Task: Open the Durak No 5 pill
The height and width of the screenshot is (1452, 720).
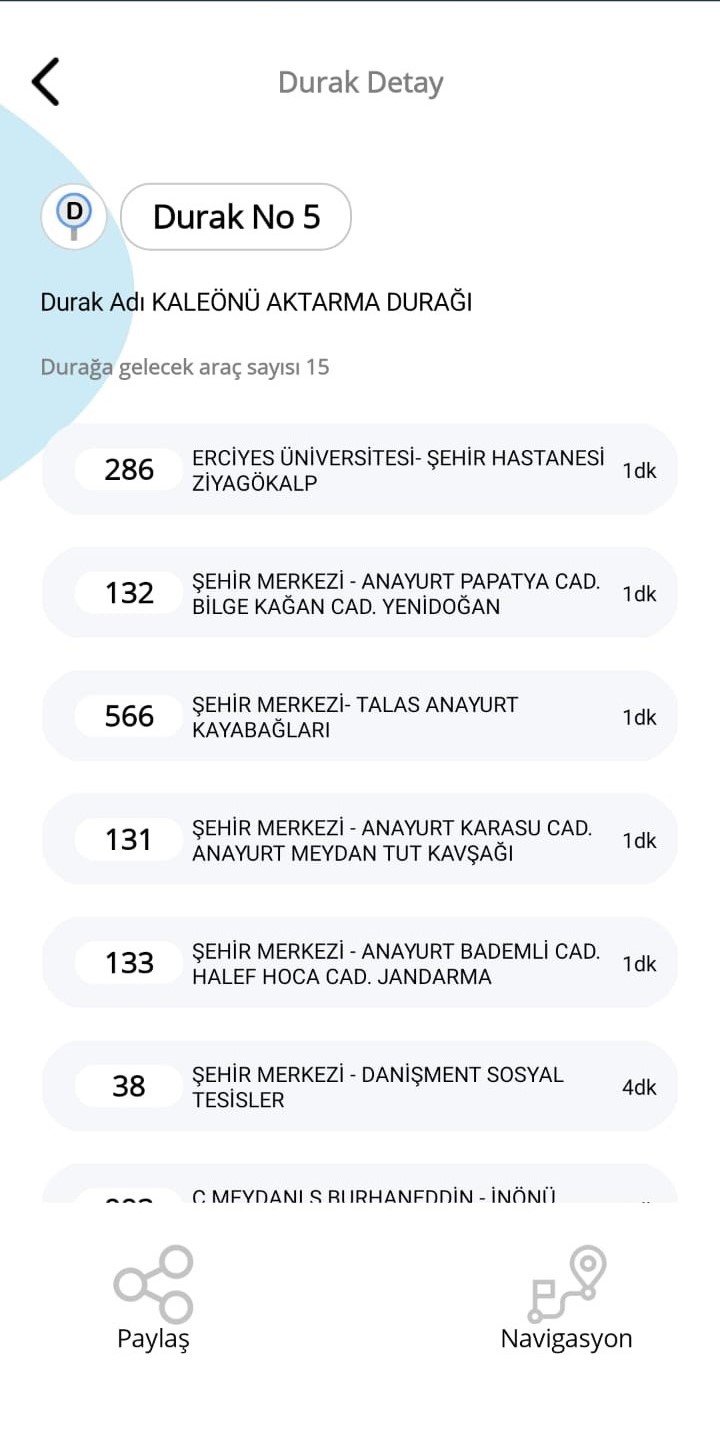Action: click(236, 217)
